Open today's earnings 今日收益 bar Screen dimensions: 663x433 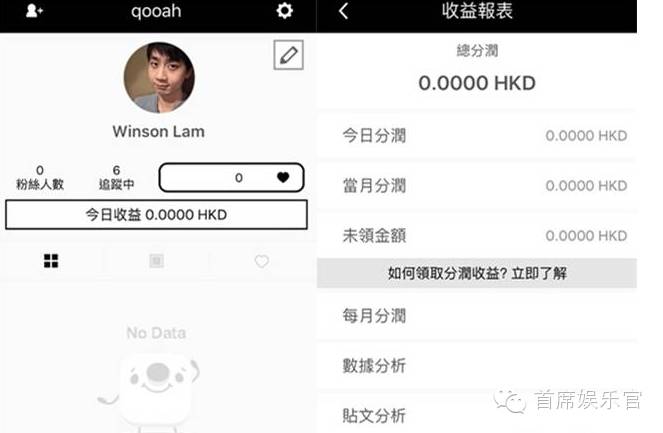[155, 214]
